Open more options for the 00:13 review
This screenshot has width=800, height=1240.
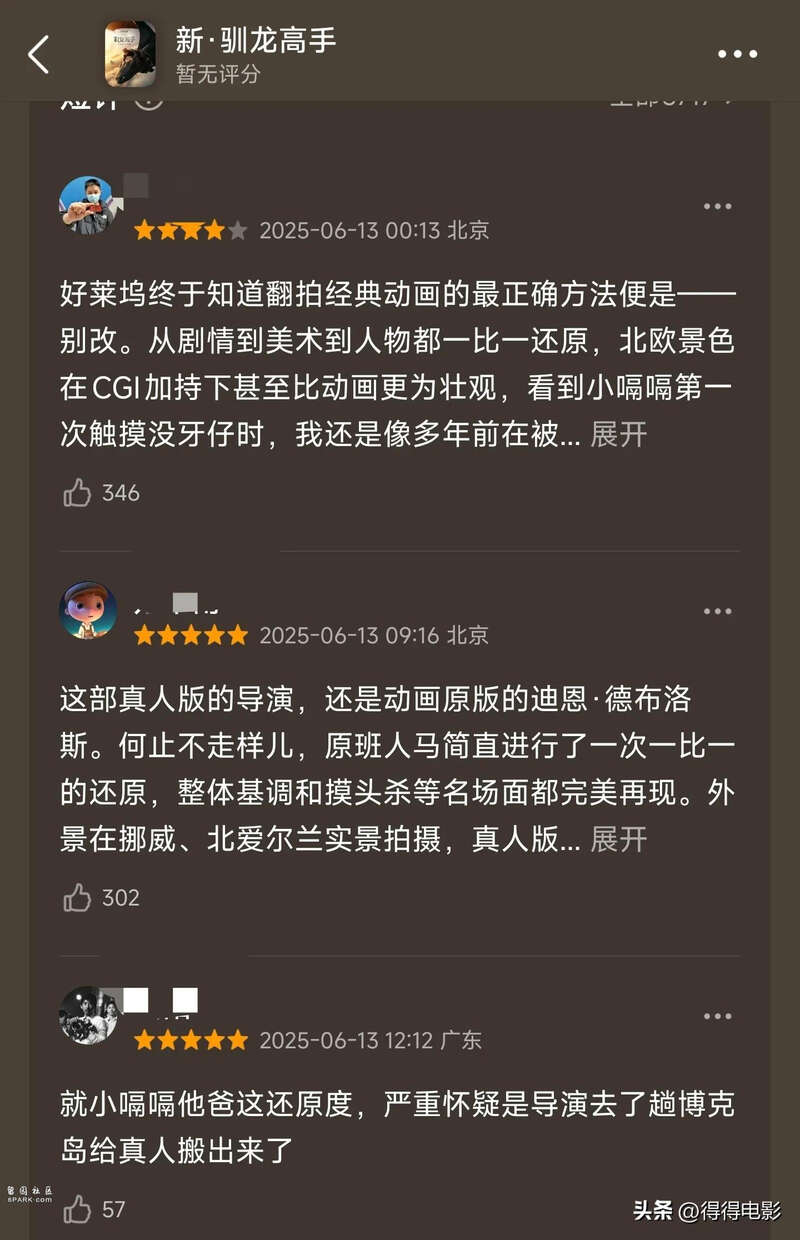tap(717, 206)
